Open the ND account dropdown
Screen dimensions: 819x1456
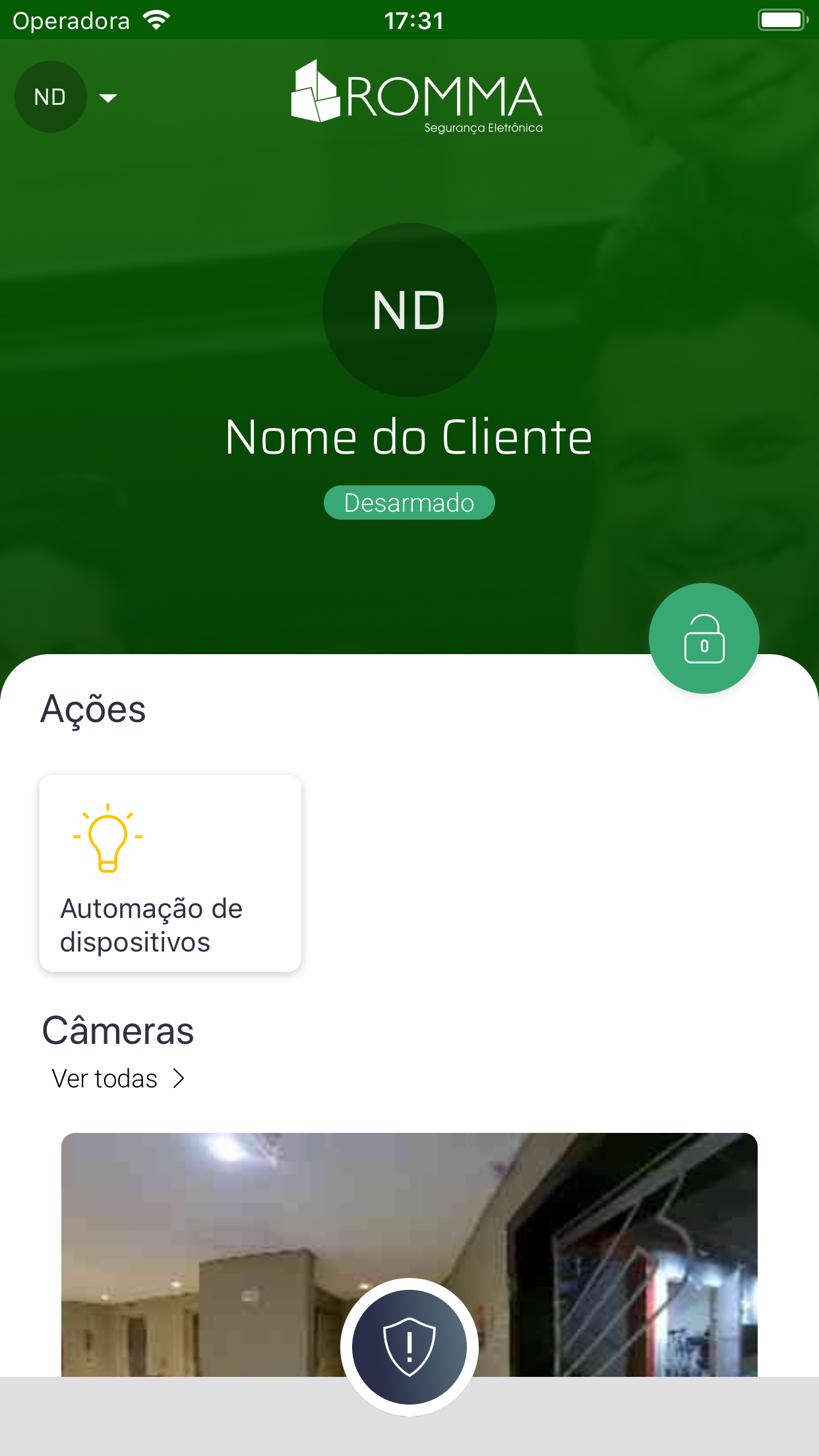click(x=67, y=97)
